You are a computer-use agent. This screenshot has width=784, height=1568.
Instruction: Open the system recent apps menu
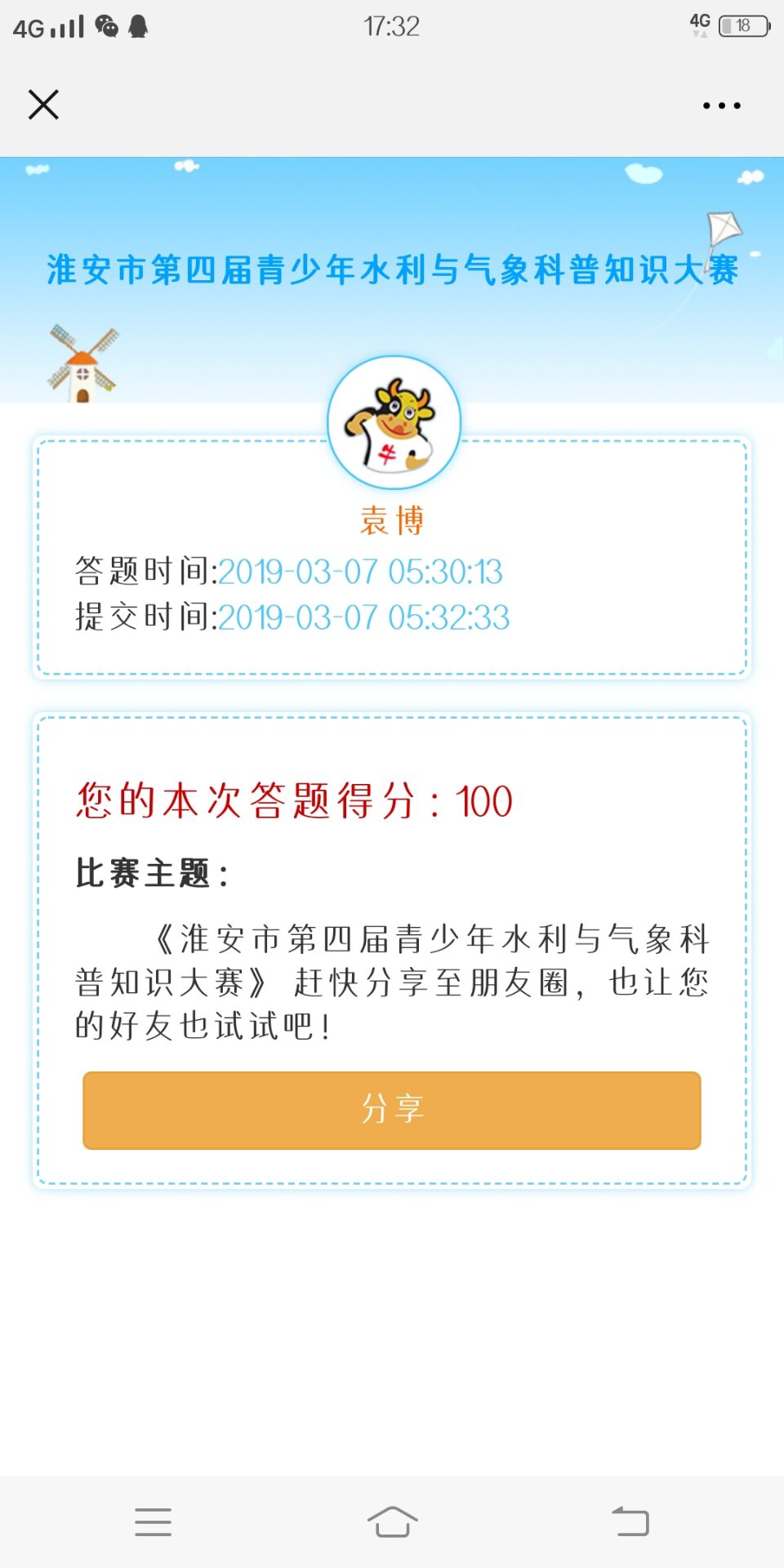tap(153, 1522)
